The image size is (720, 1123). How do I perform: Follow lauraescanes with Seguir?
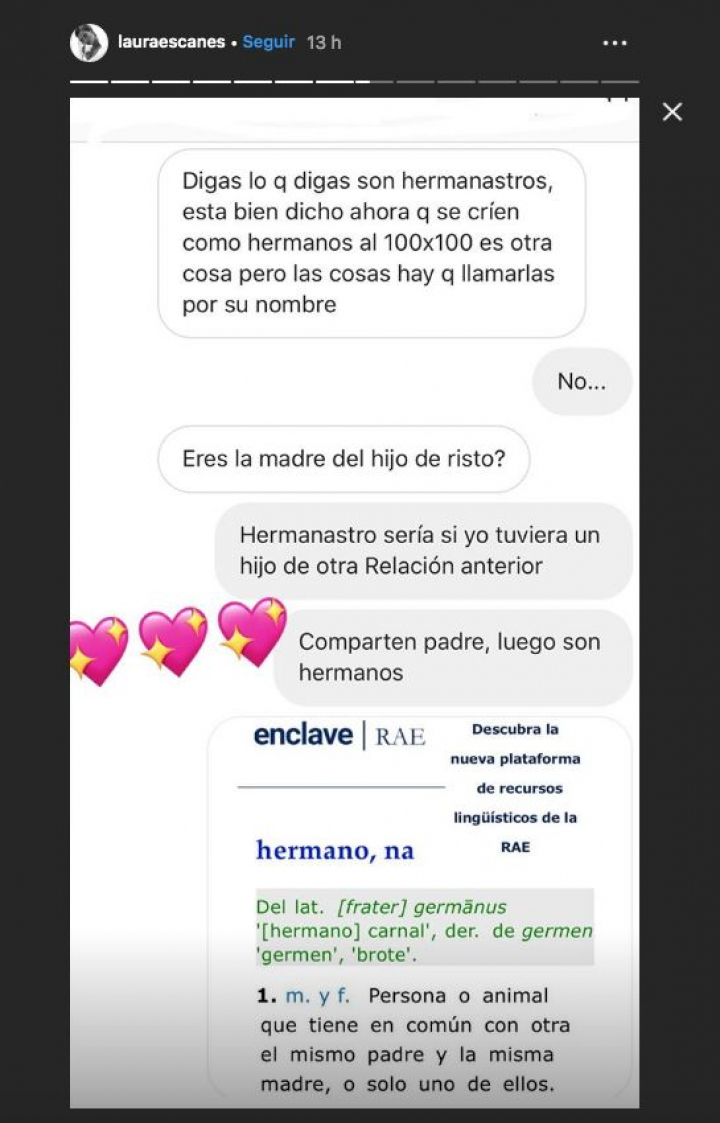(x=269, y=42)
